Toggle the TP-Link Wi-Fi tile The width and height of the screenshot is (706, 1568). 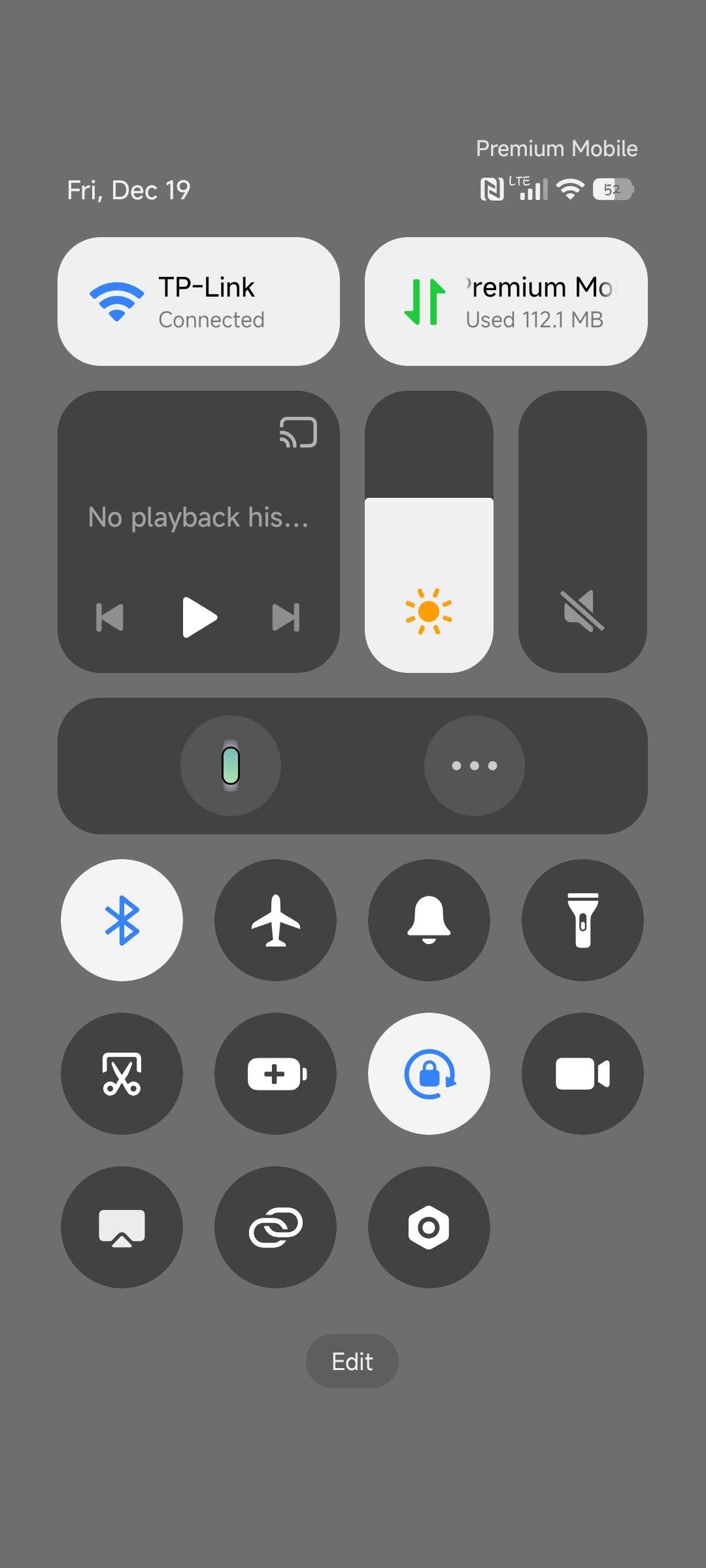pyautogui.click(x=198, y=301)
